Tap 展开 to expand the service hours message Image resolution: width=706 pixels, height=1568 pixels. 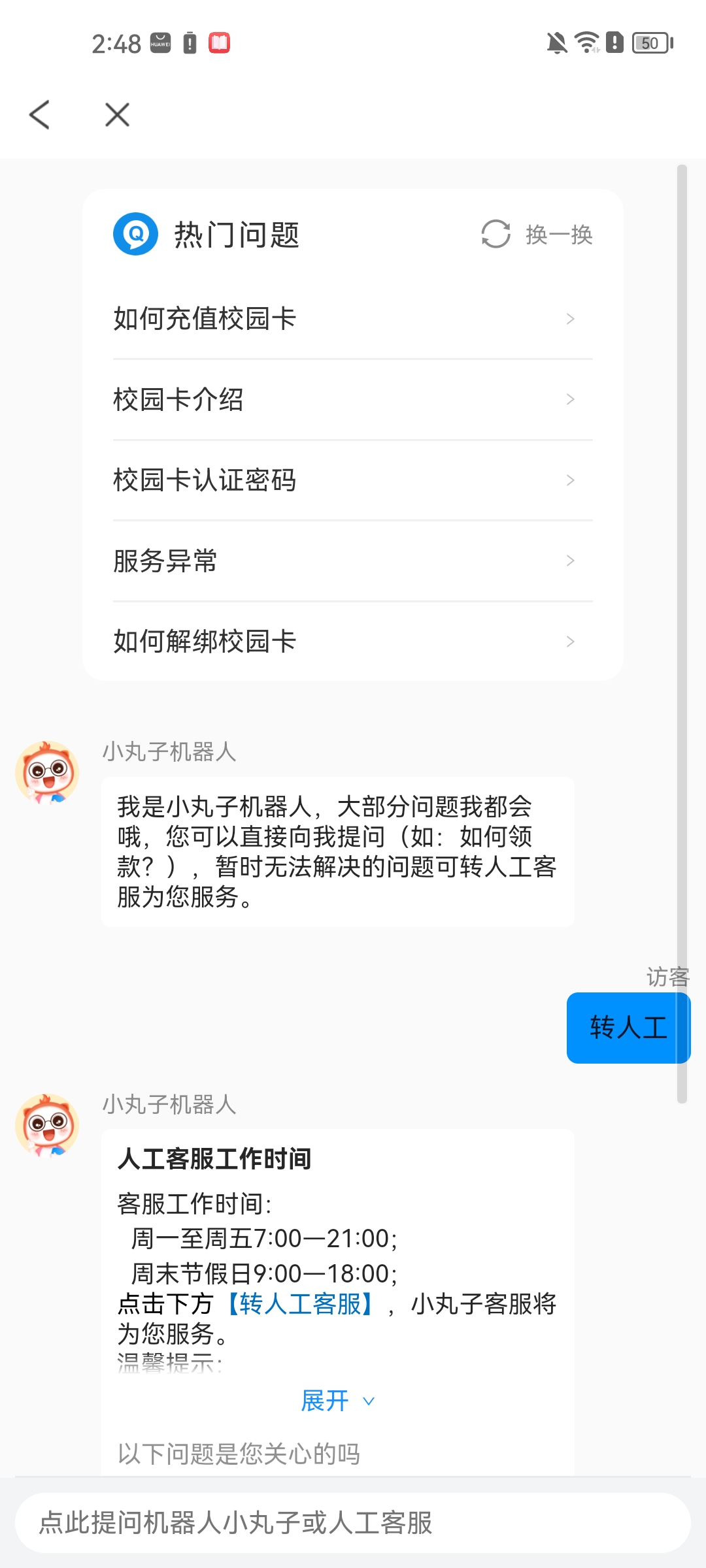[x=326, y=1401]
